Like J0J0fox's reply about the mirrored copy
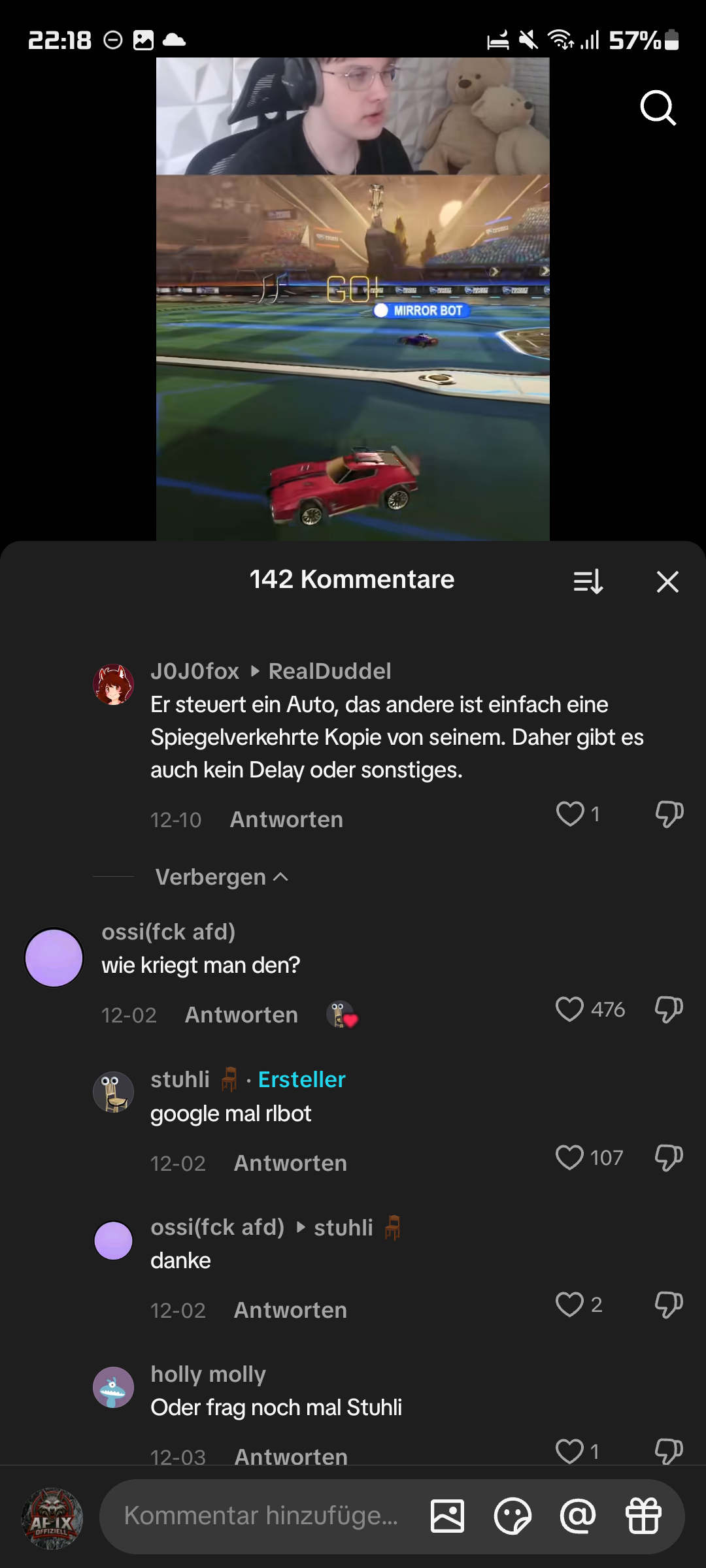Viewport: 706px width, 1568px height. [570, 814]
